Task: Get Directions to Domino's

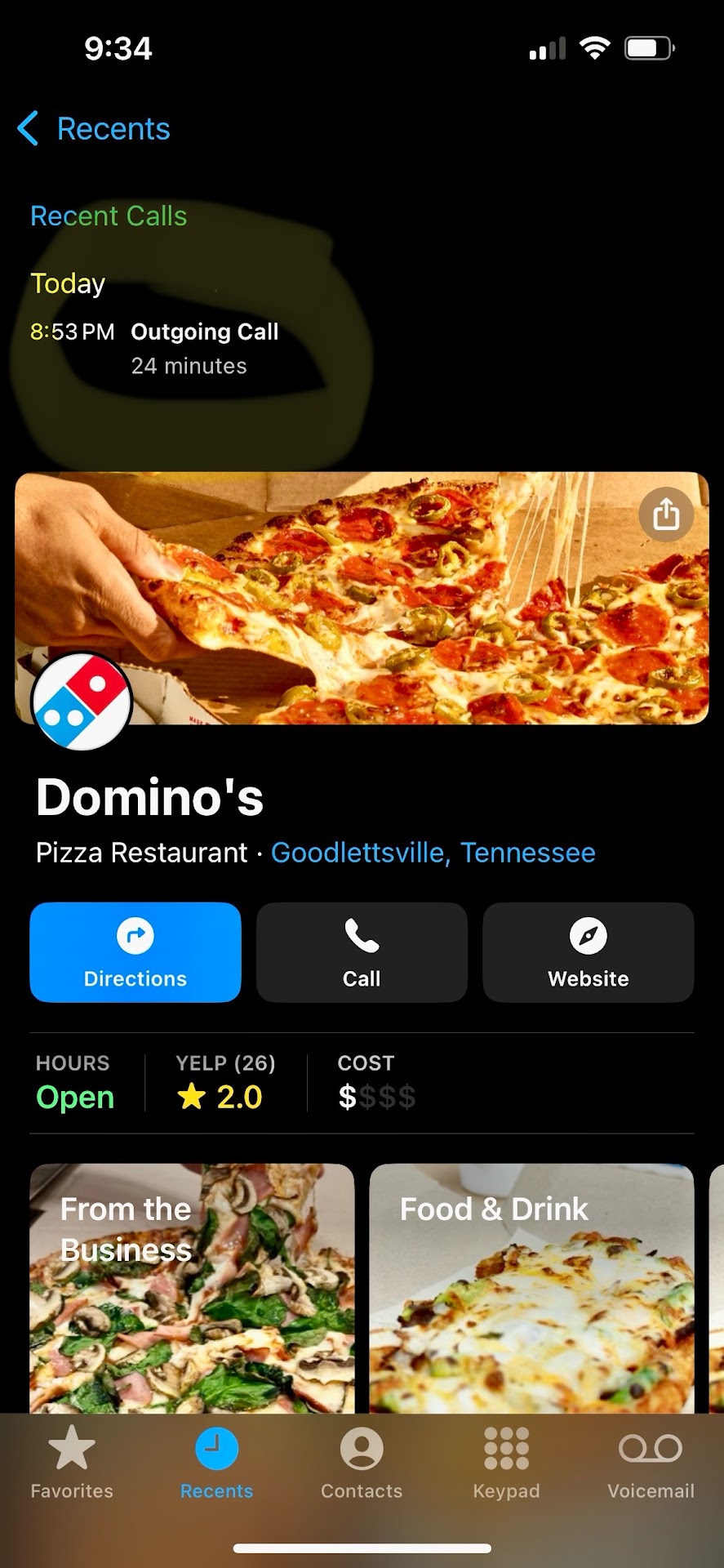Action: tap(135, 952)
